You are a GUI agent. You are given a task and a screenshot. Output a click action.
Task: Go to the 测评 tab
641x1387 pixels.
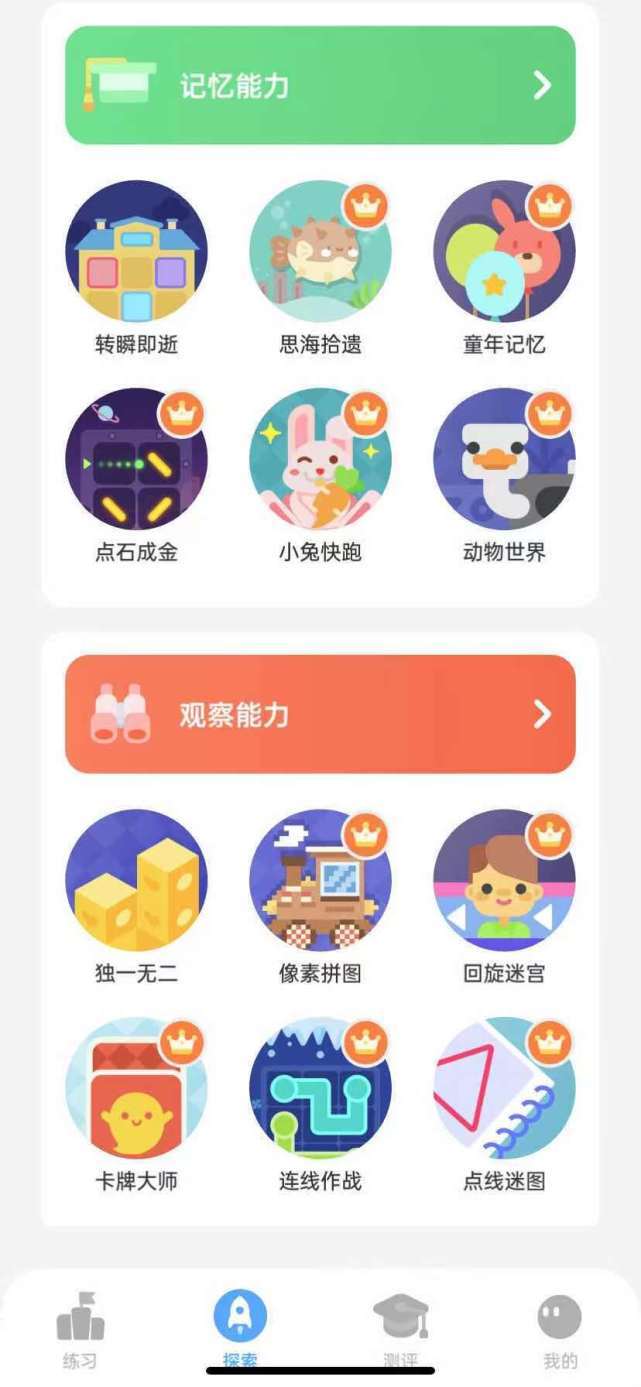click(400, 1328)
